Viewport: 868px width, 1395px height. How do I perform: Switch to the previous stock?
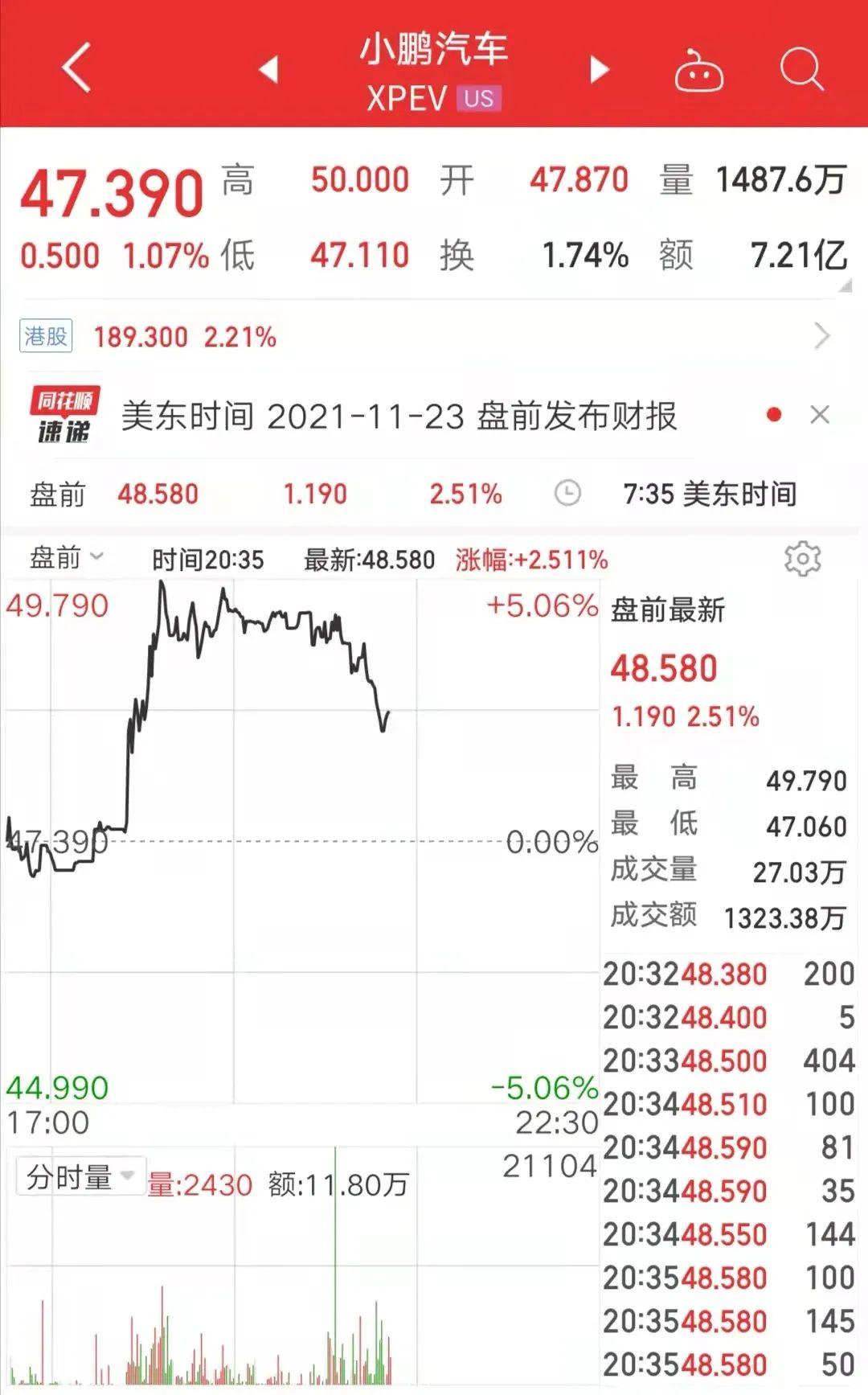[x=269, y=69]
